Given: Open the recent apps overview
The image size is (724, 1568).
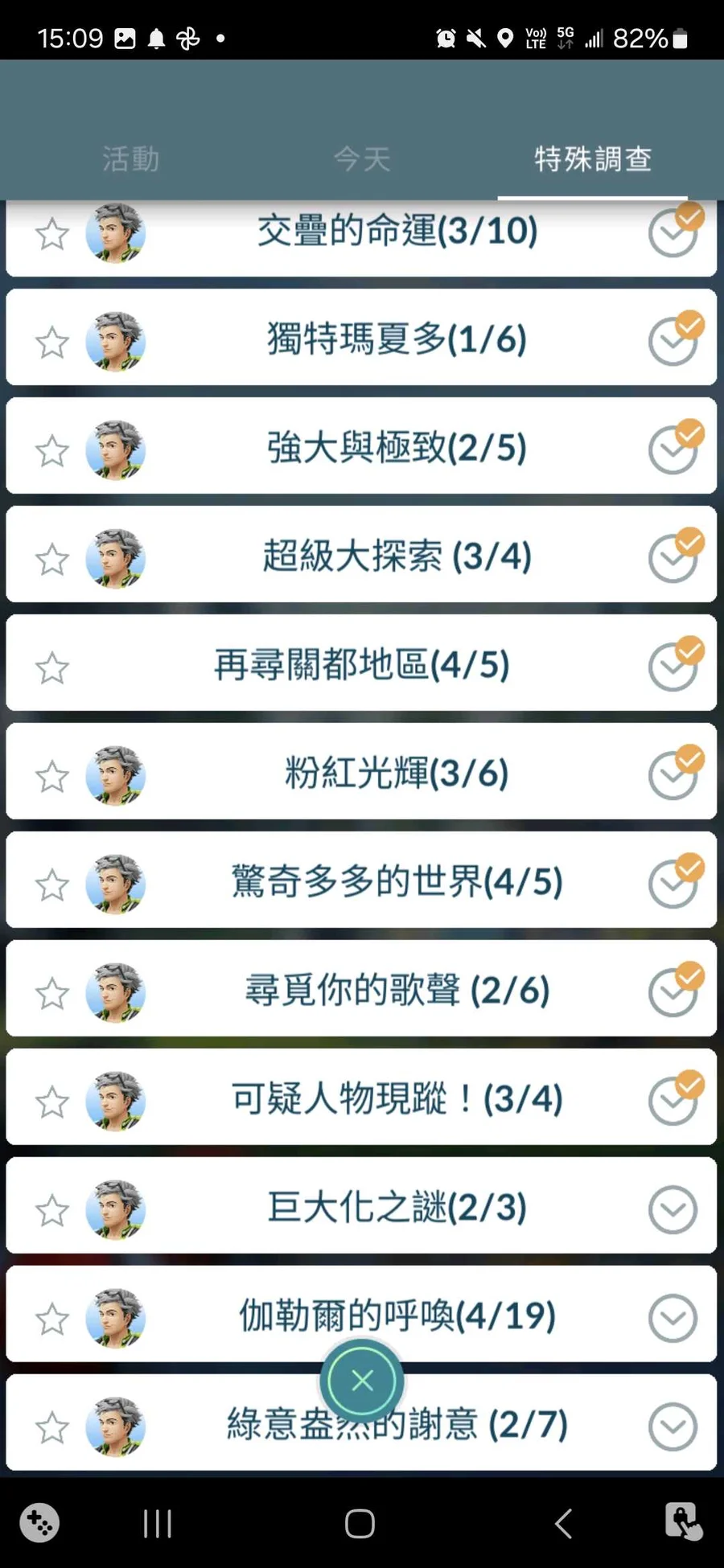Looking at the screenshot, I should pyautogui.click(x=158, y=1523).
